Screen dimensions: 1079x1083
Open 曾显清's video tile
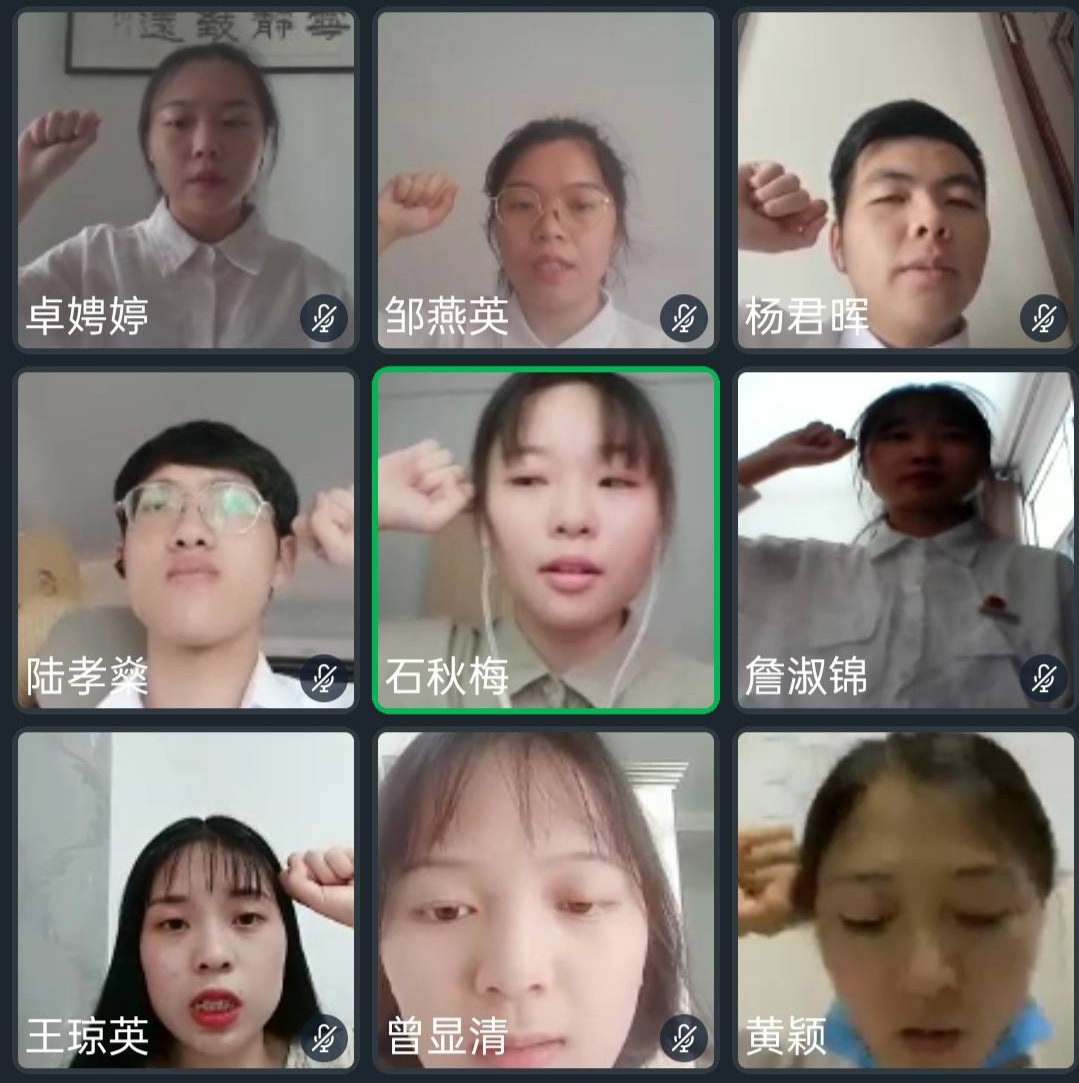coord(546,900)
